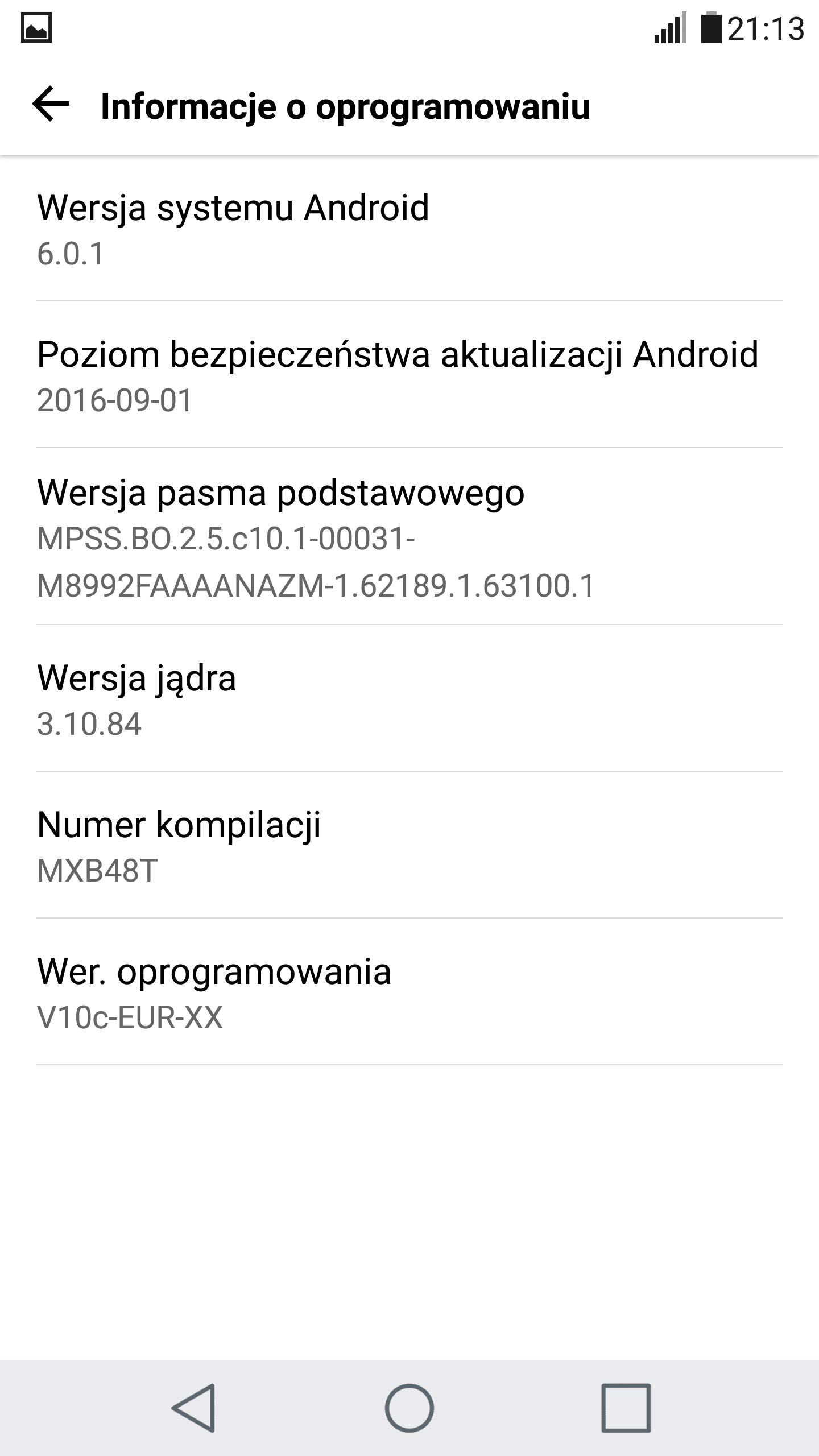The height and width of the screenshot is (1456, 819).
Task: Open Poziom bezpieczeństwa aktualizacji Android row
Action: coord(409,375)
